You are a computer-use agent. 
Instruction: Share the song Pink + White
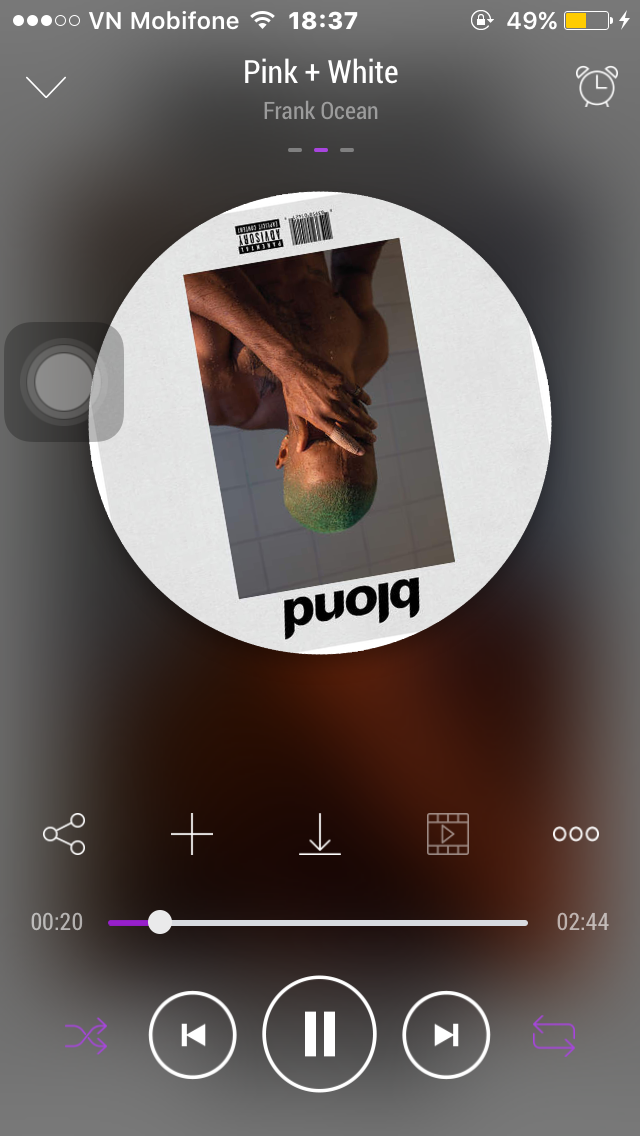click(x=64, y=834)
